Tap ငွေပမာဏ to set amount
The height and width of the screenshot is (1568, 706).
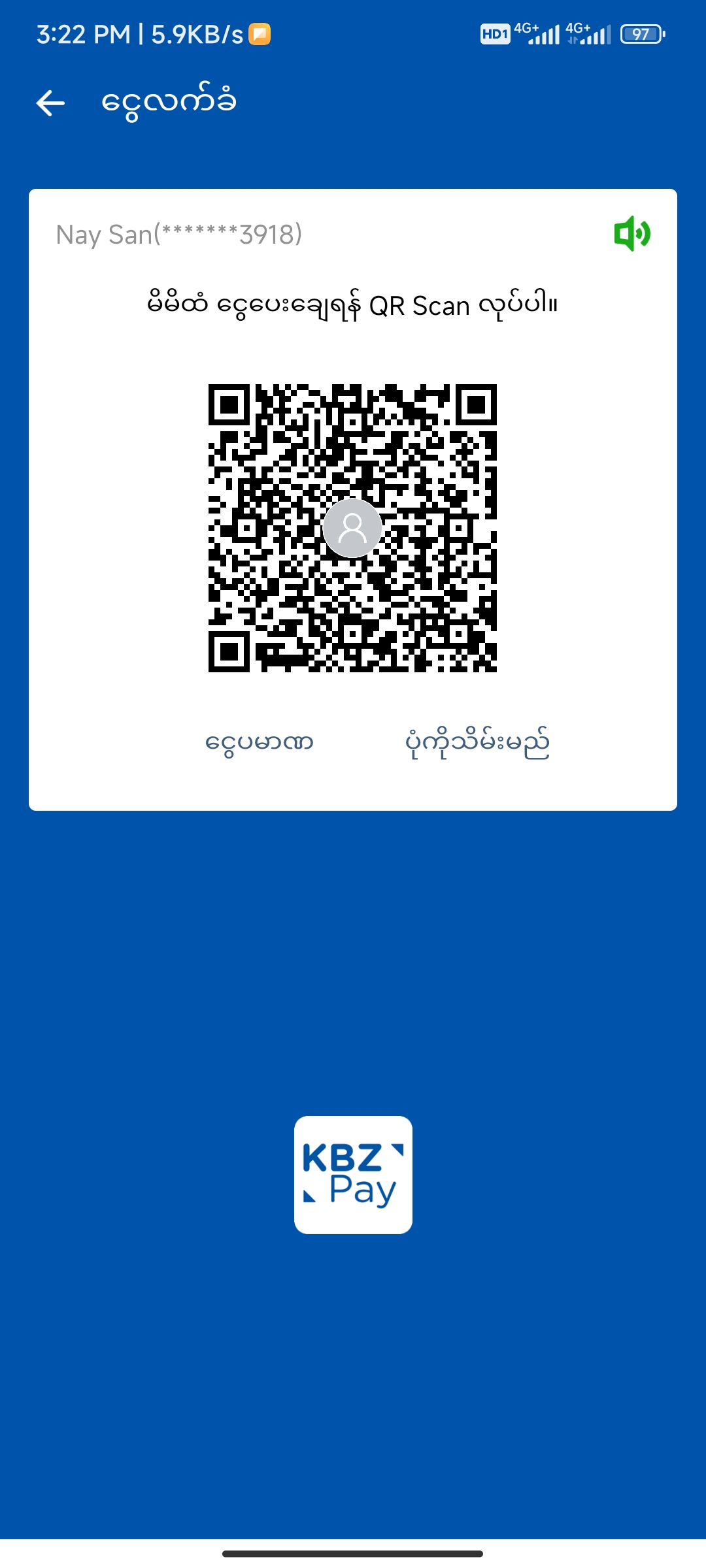(260, 743)
